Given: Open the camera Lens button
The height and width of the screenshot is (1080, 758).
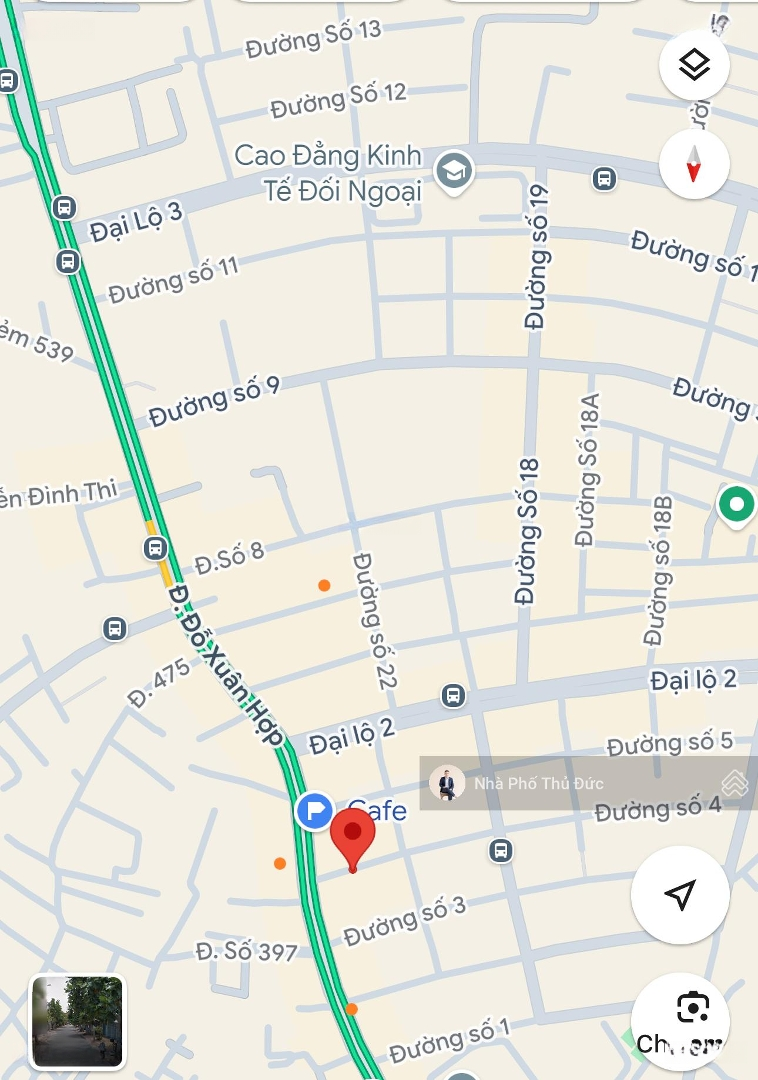Looking at the screenshot, I should coord(692,1008).
